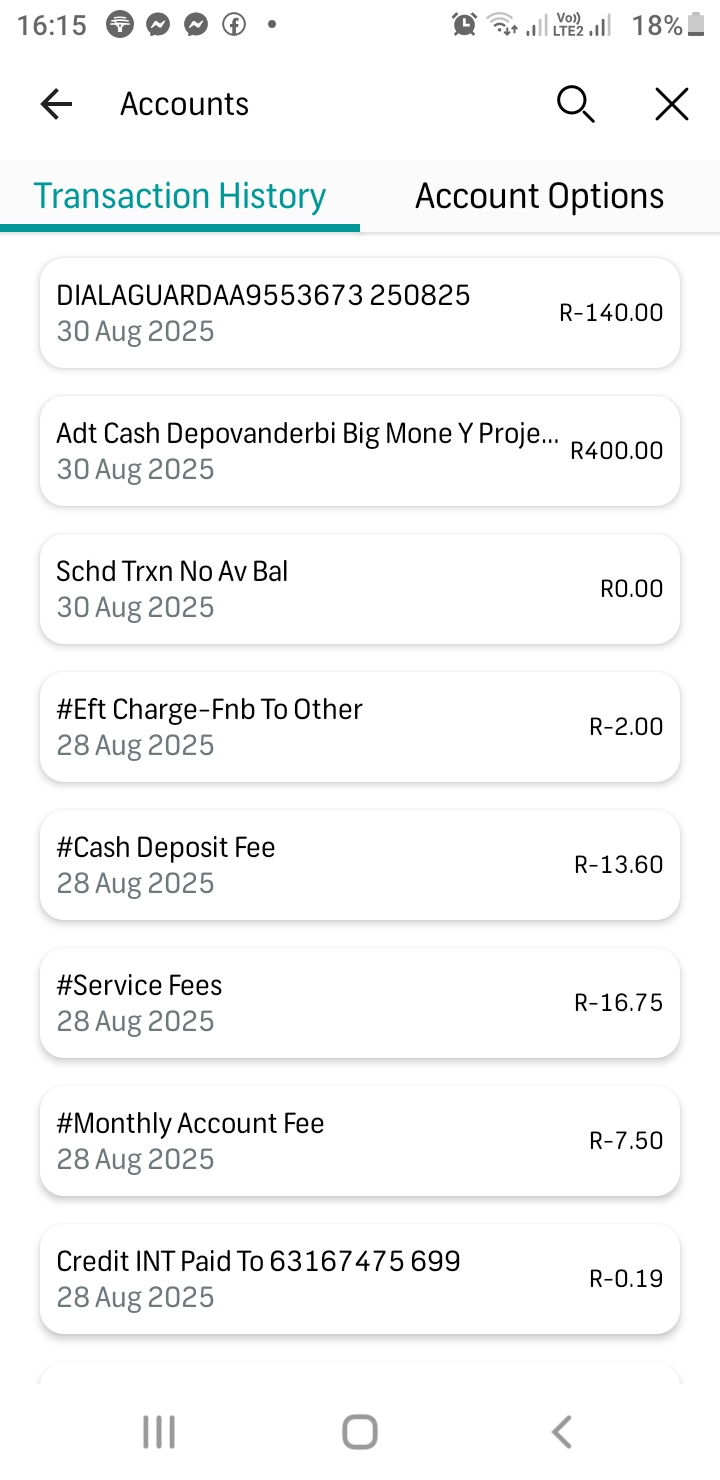The width and height of the screenshot is (720, 1480).
Task: Close the Accounts screen
Action: pos(672,104)
